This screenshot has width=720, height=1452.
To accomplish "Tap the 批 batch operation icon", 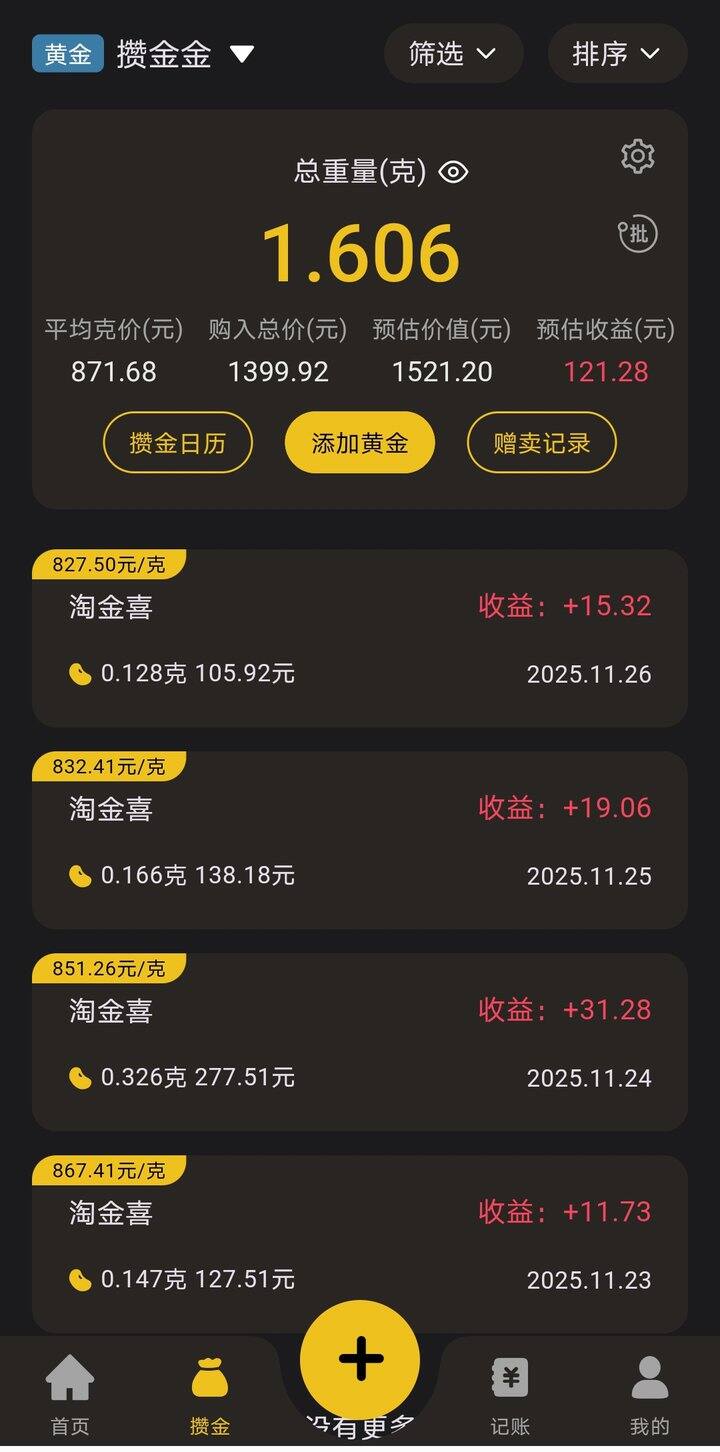I will (637, 235).
